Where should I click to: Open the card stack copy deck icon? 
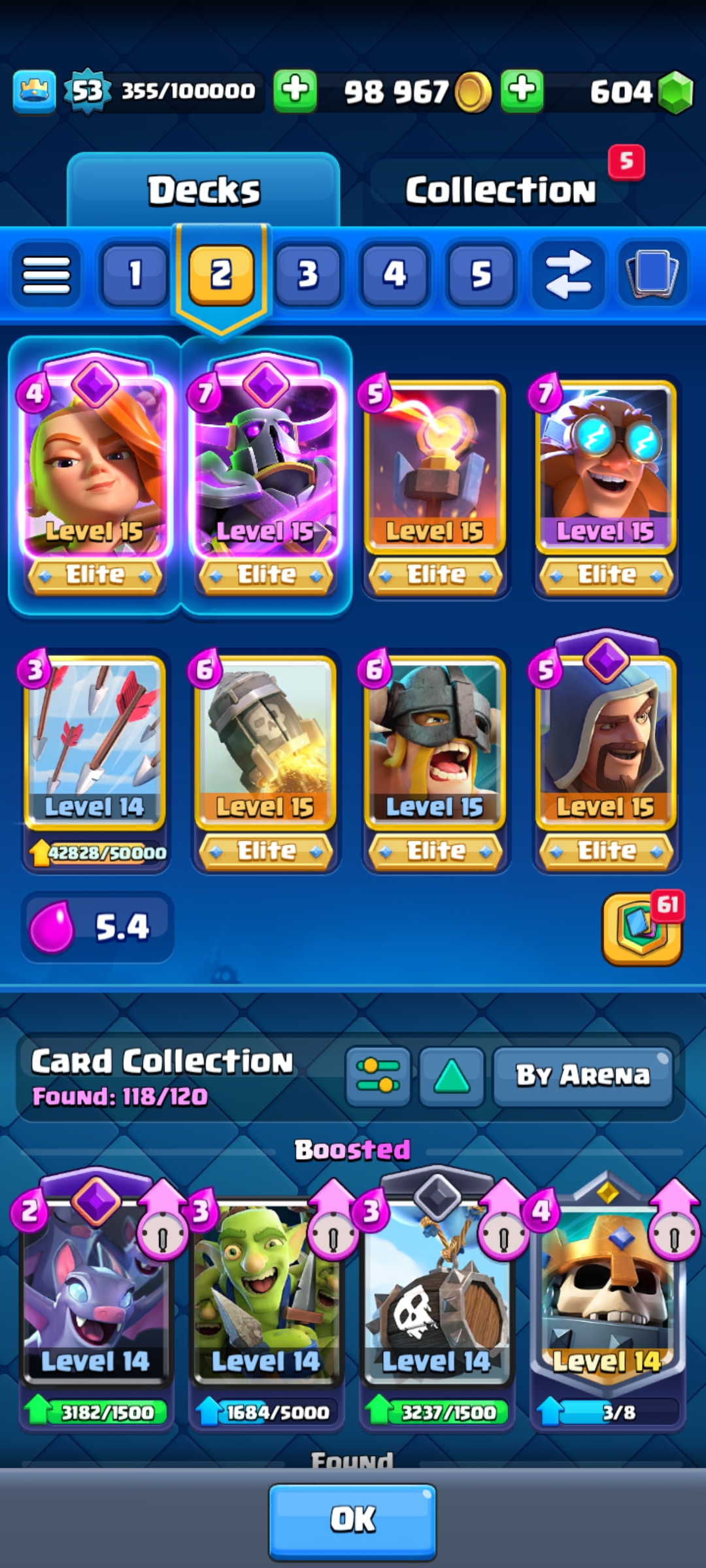click(652, 274)
